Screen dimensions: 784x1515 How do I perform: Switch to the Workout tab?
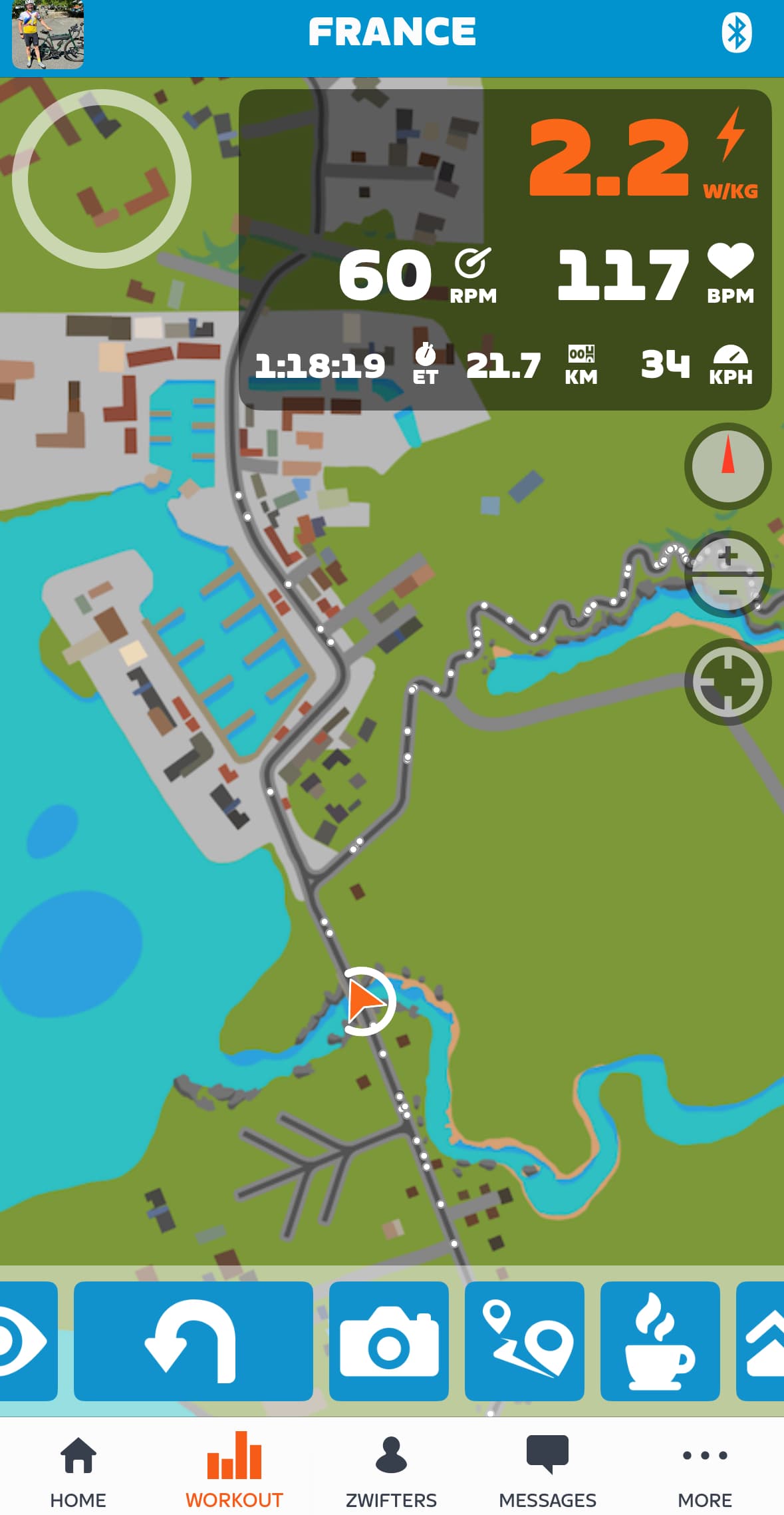coord(234,1471)
